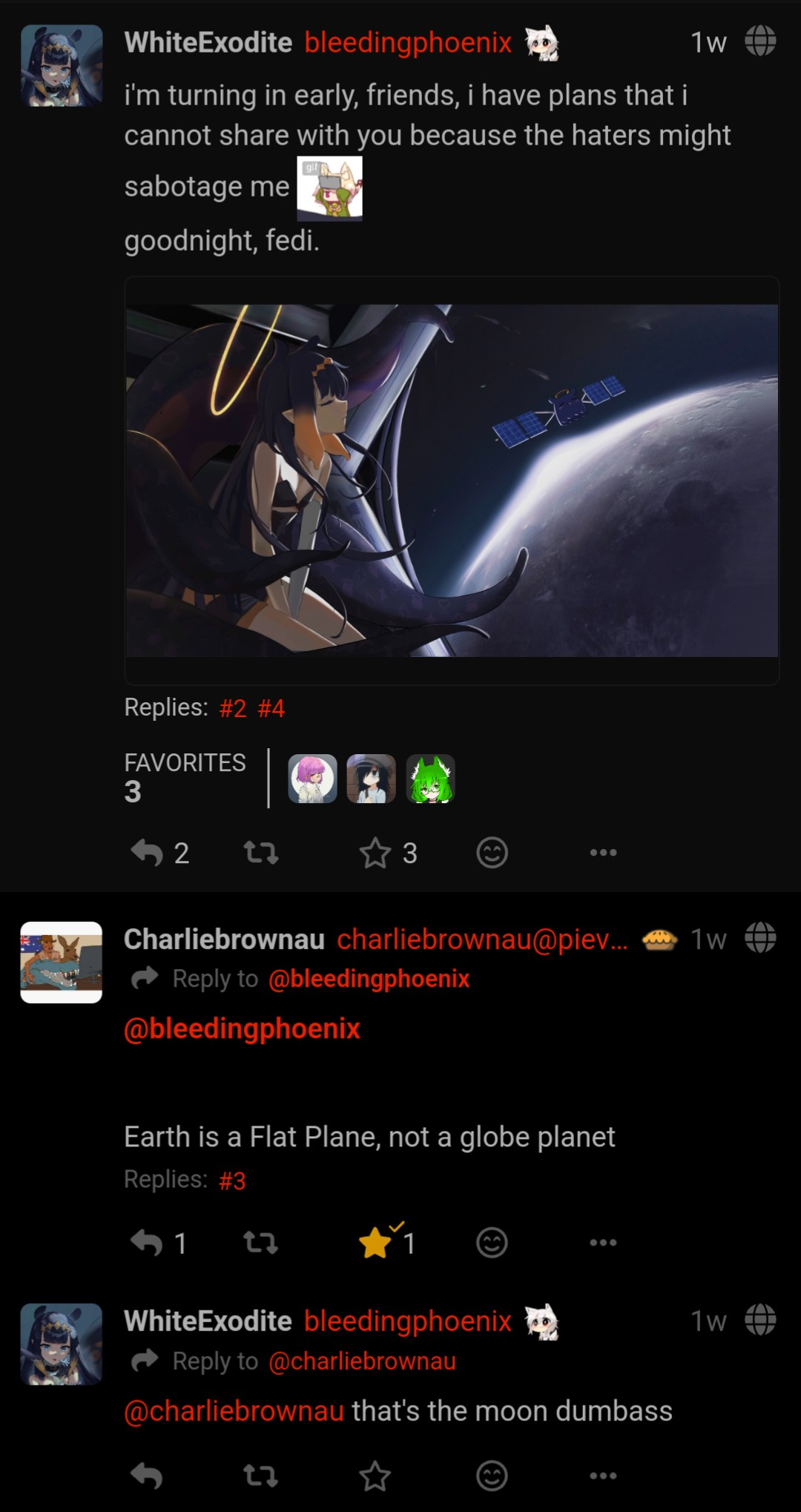The height and width of the screenshot is (1512, 801).
Task: Open more options on goodnight post
Action: [603, 853]
